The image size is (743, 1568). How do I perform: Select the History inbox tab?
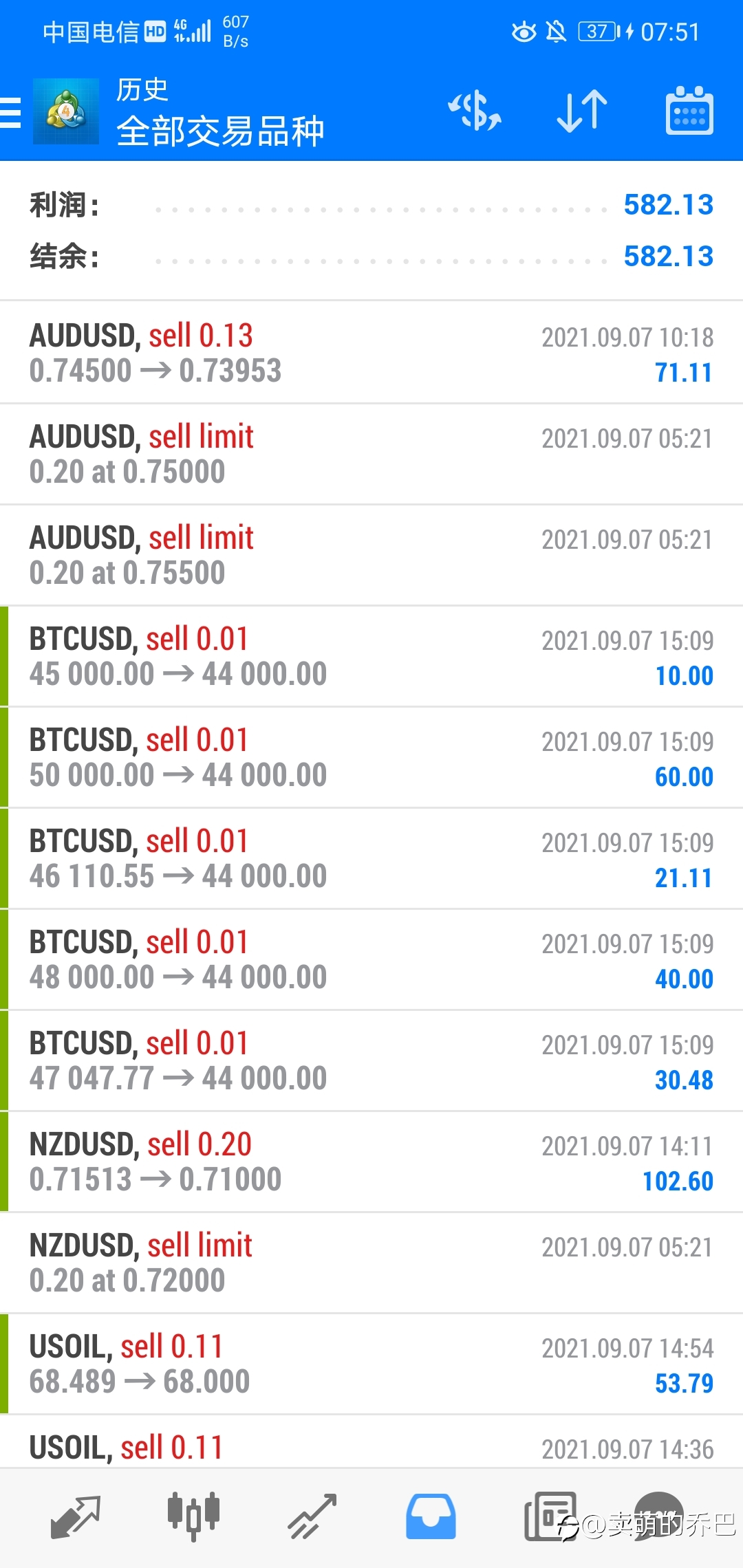point(431,1516)
